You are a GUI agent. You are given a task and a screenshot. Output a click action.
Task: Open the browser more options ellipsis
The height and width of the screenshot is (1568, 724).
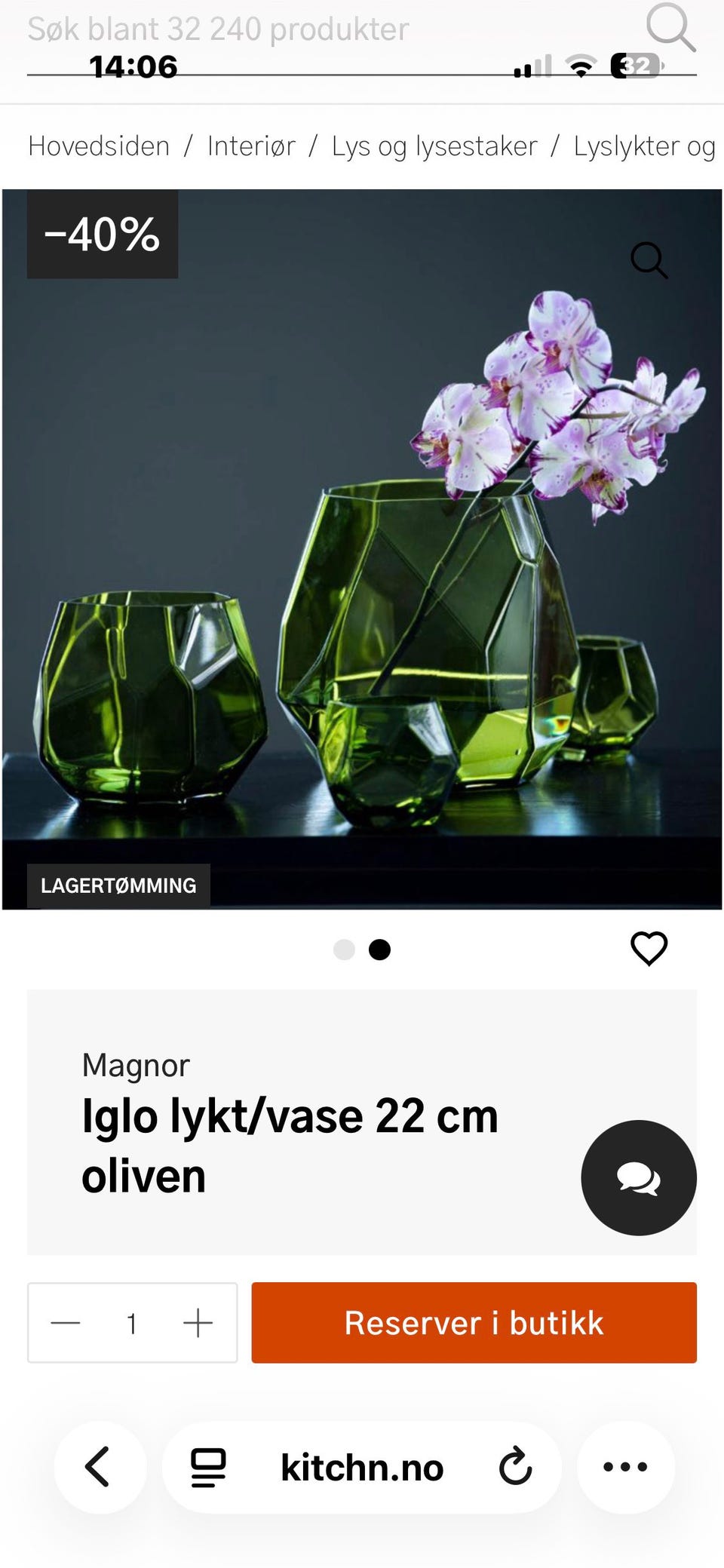pos(624,1466)
